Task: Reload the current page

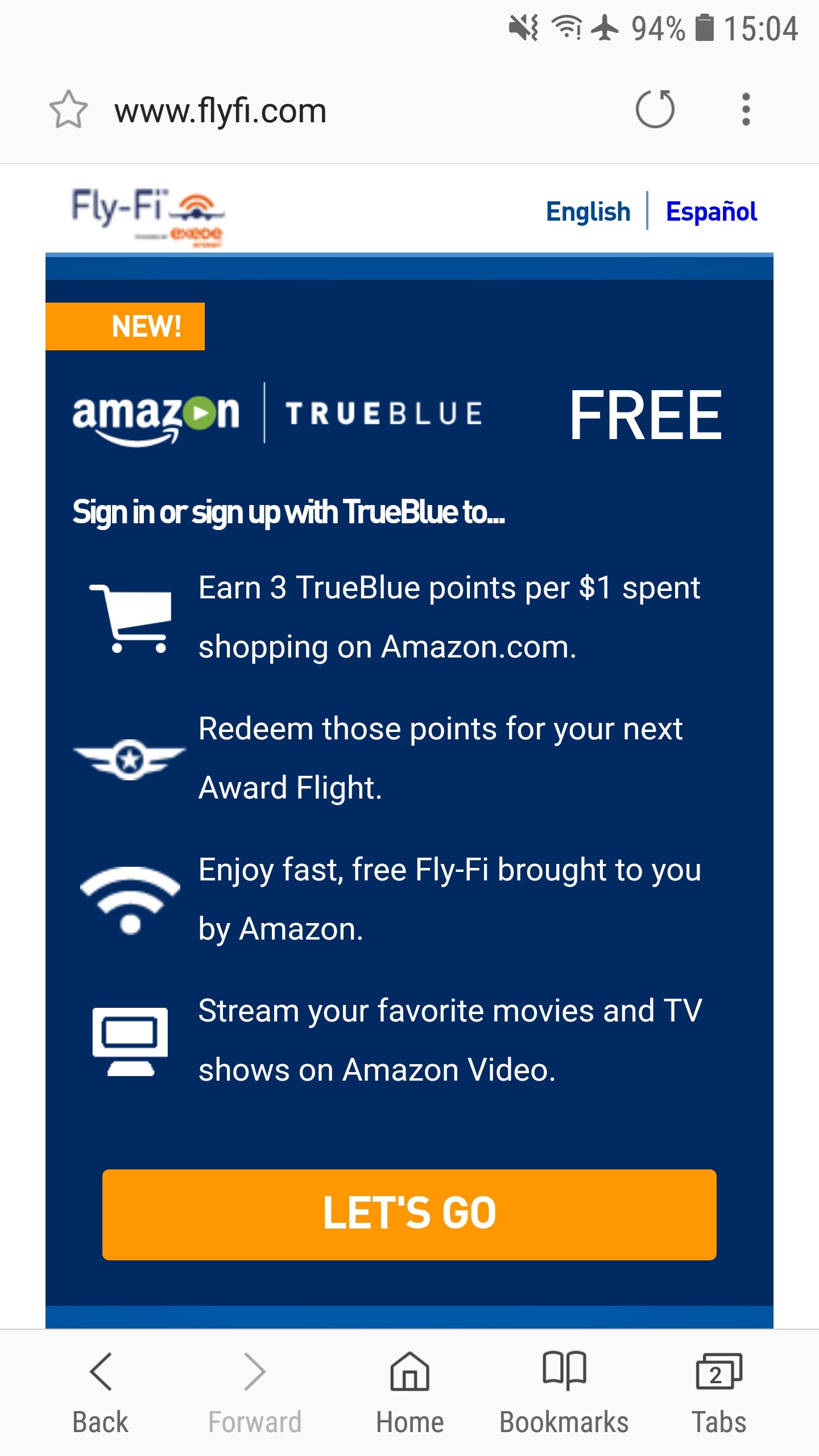Action: point(655,109)
